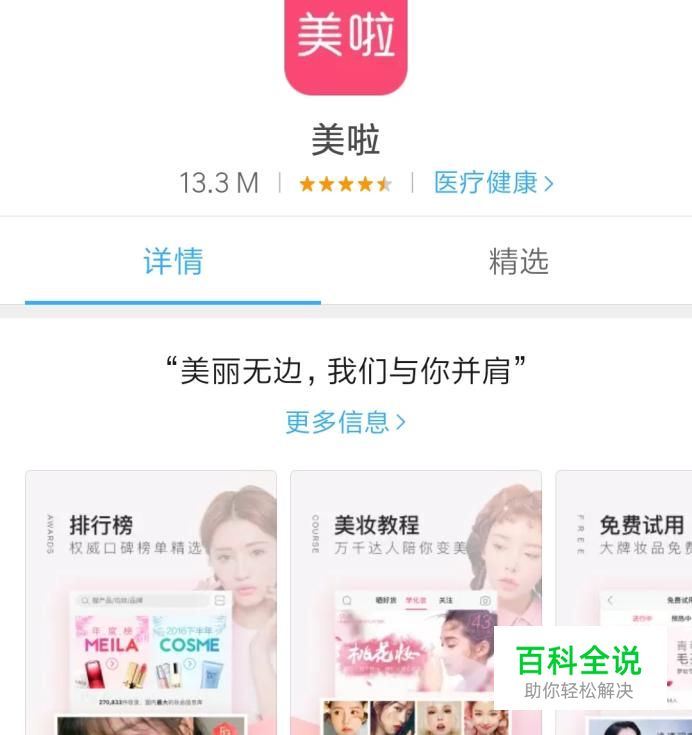View the 排行榜 screenshot preview
Screen dimensions: 692x735
[151, 602]
